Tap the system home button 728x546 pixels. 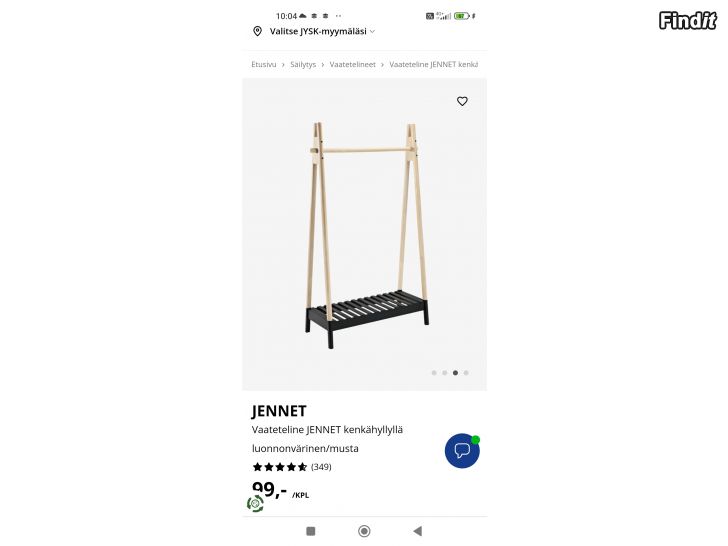click(364, 531)
